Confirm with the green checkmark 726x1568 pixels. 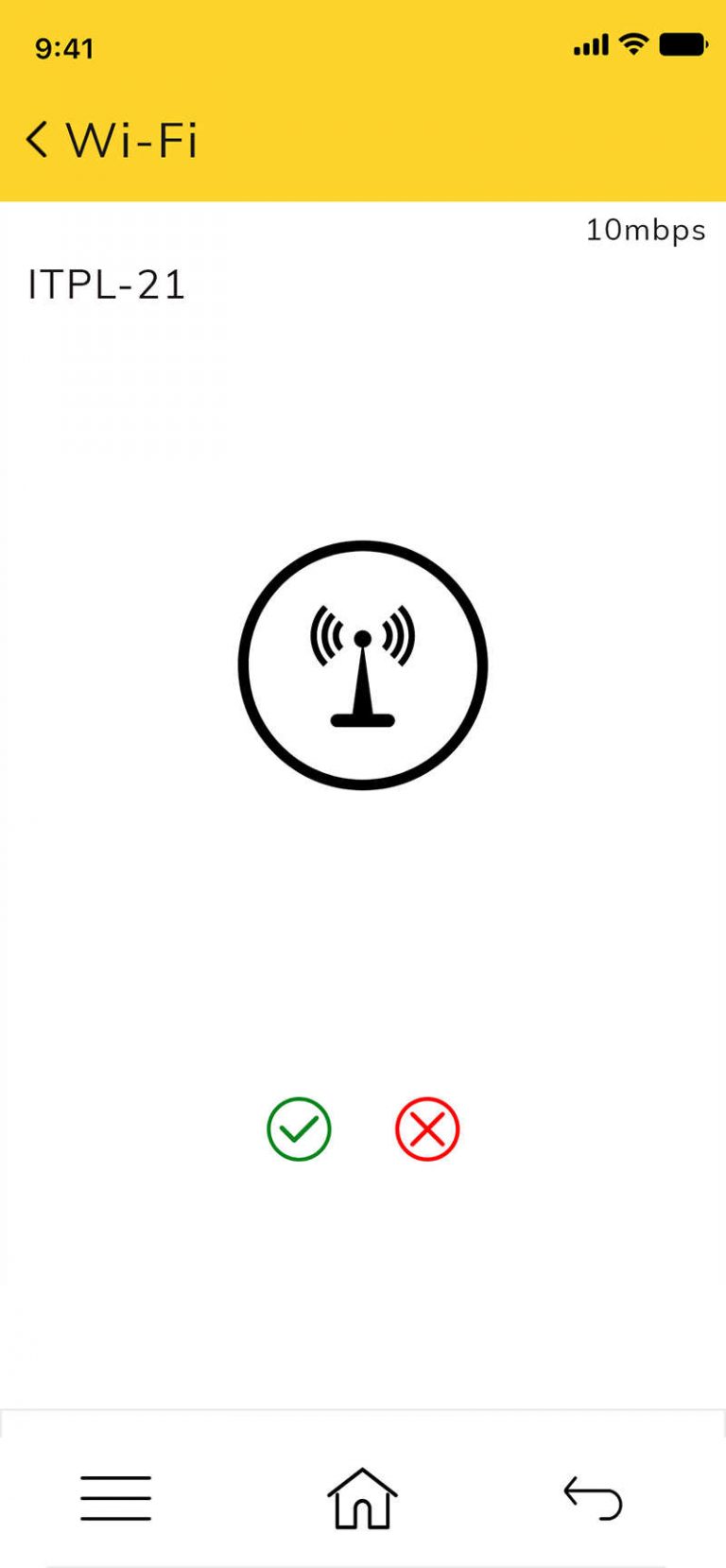[299, 1129]
